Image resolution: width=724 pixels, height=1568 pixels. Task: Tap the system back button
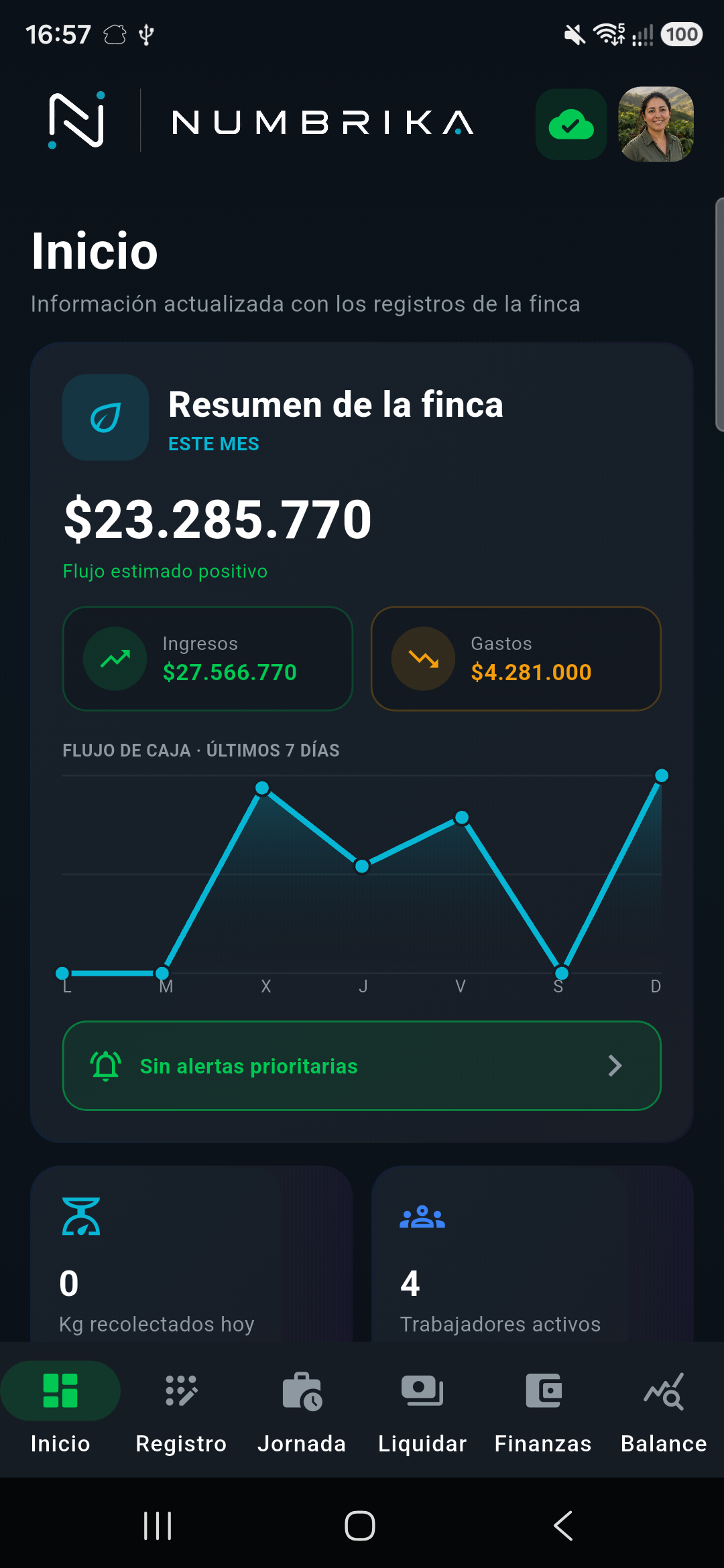[564, 1526]
